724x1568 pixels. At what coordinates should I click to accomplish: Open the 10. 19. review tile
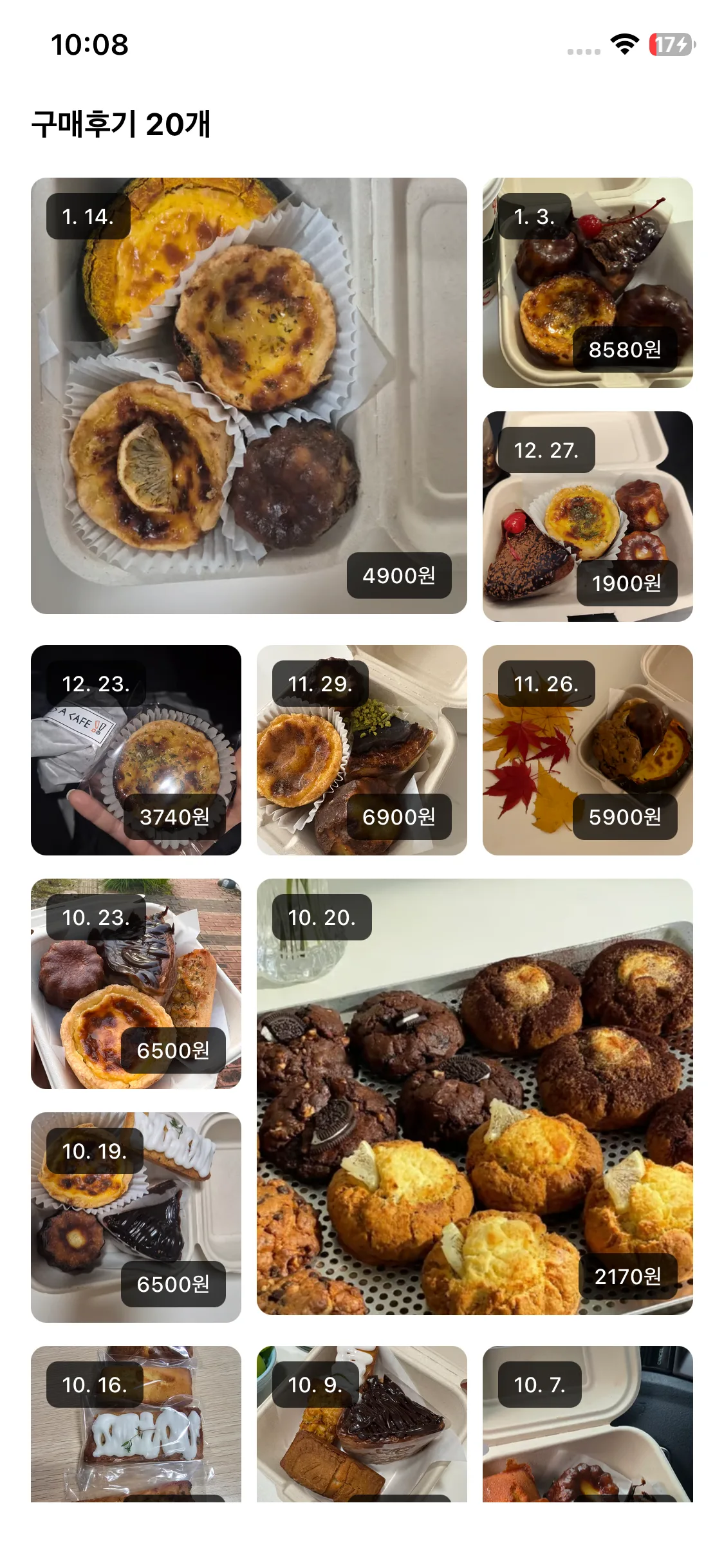coord(136,1217)
